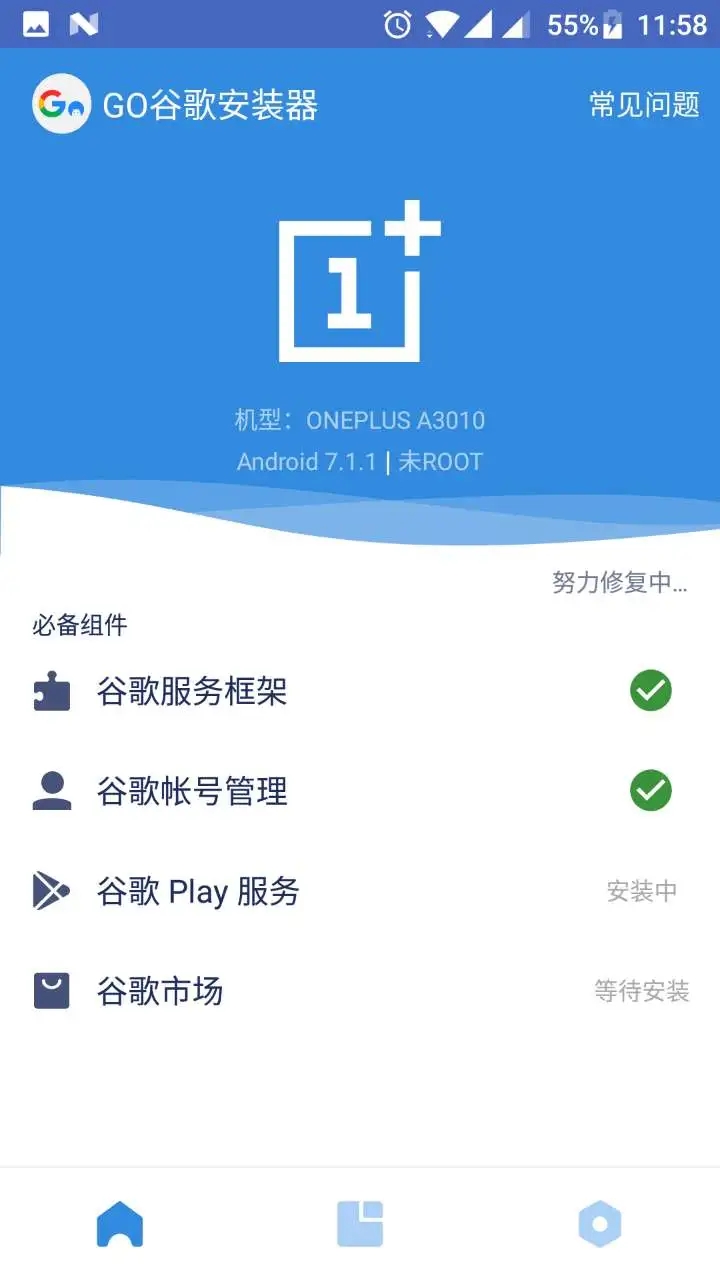The image size is (720, 1280).
Task: Select the 谷歌市场 list row
Action: coord(360,991)
